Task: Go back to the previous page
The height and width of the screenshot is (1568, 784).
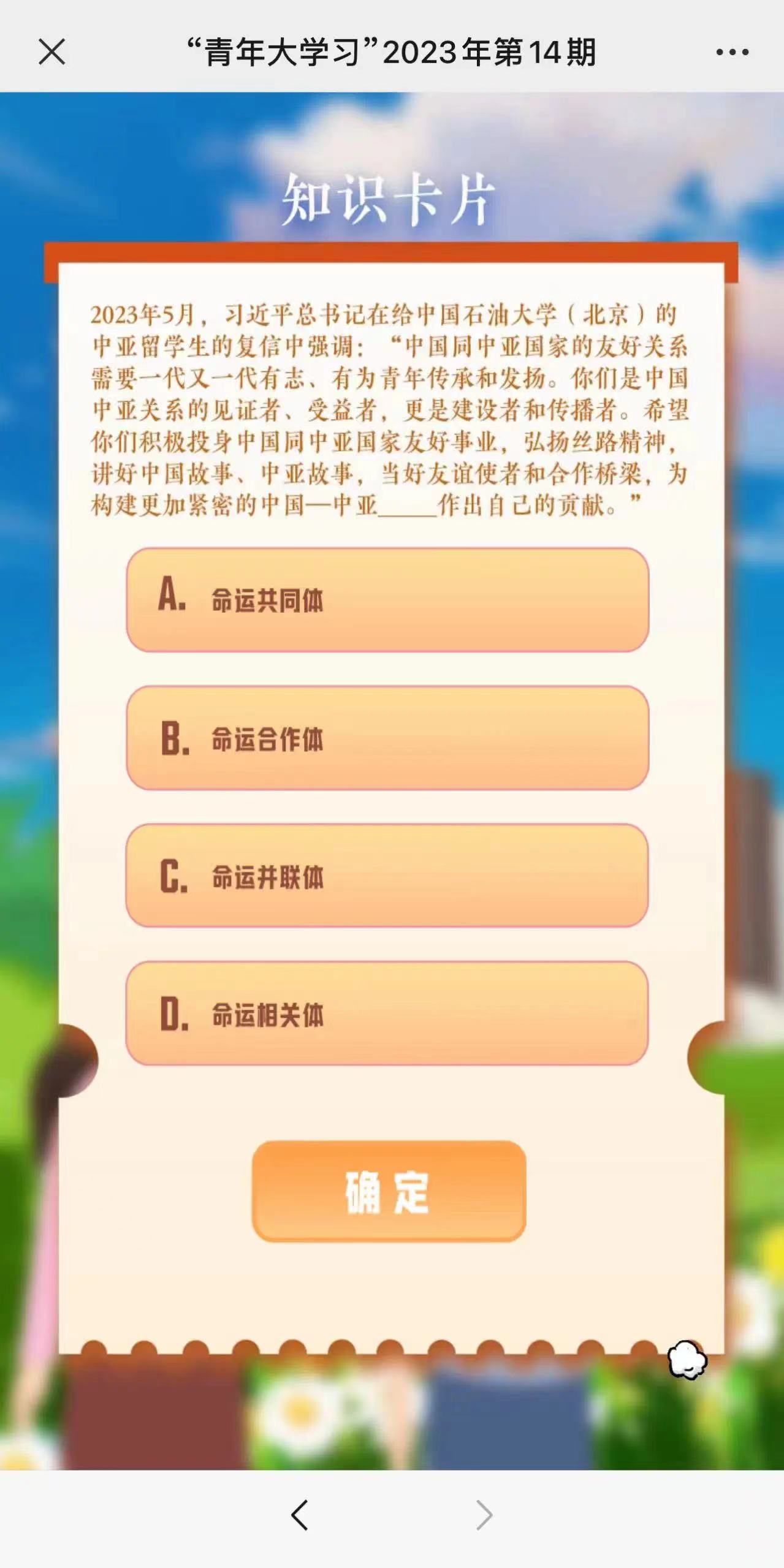Action: pos(300,1515)
